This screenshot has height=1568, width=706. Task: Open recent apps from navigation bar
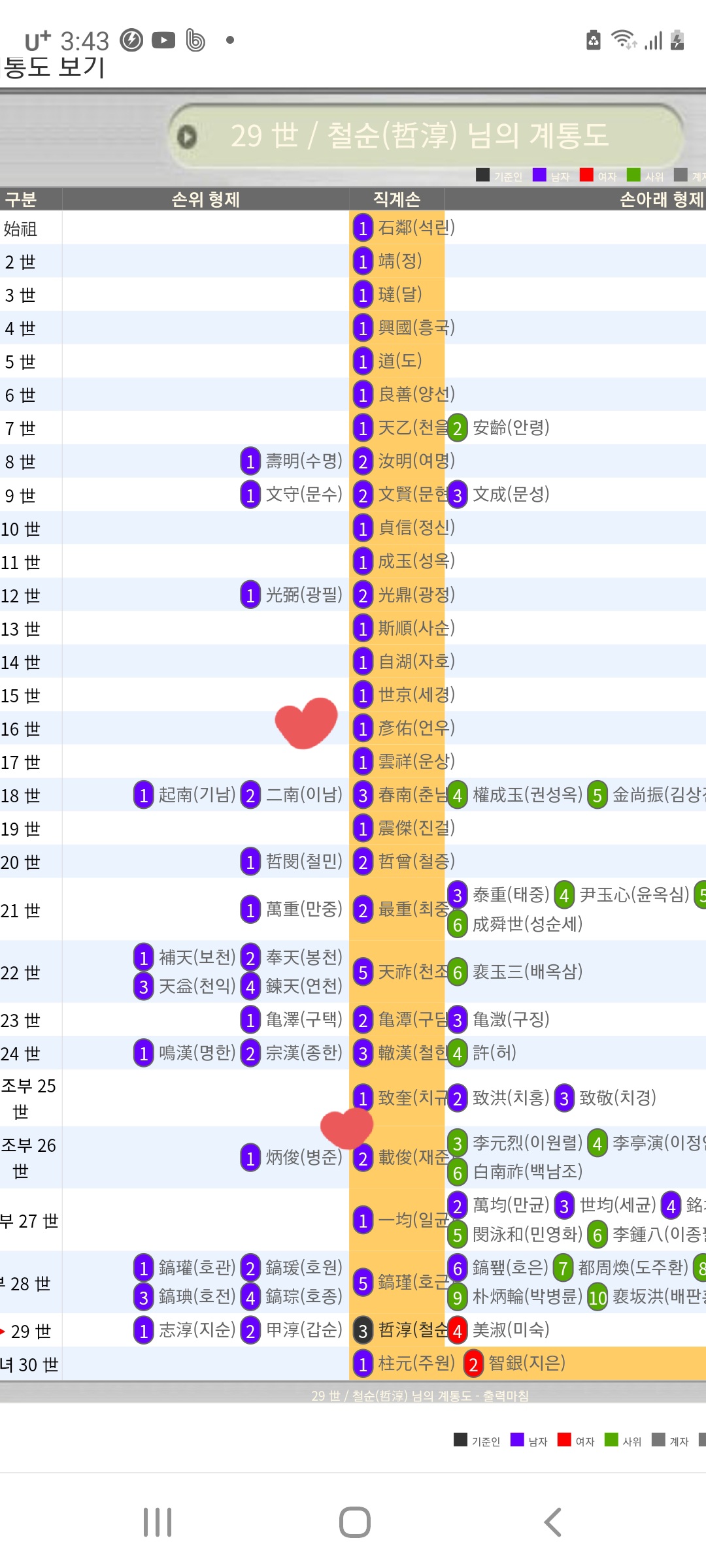[x=158, y=1522]
